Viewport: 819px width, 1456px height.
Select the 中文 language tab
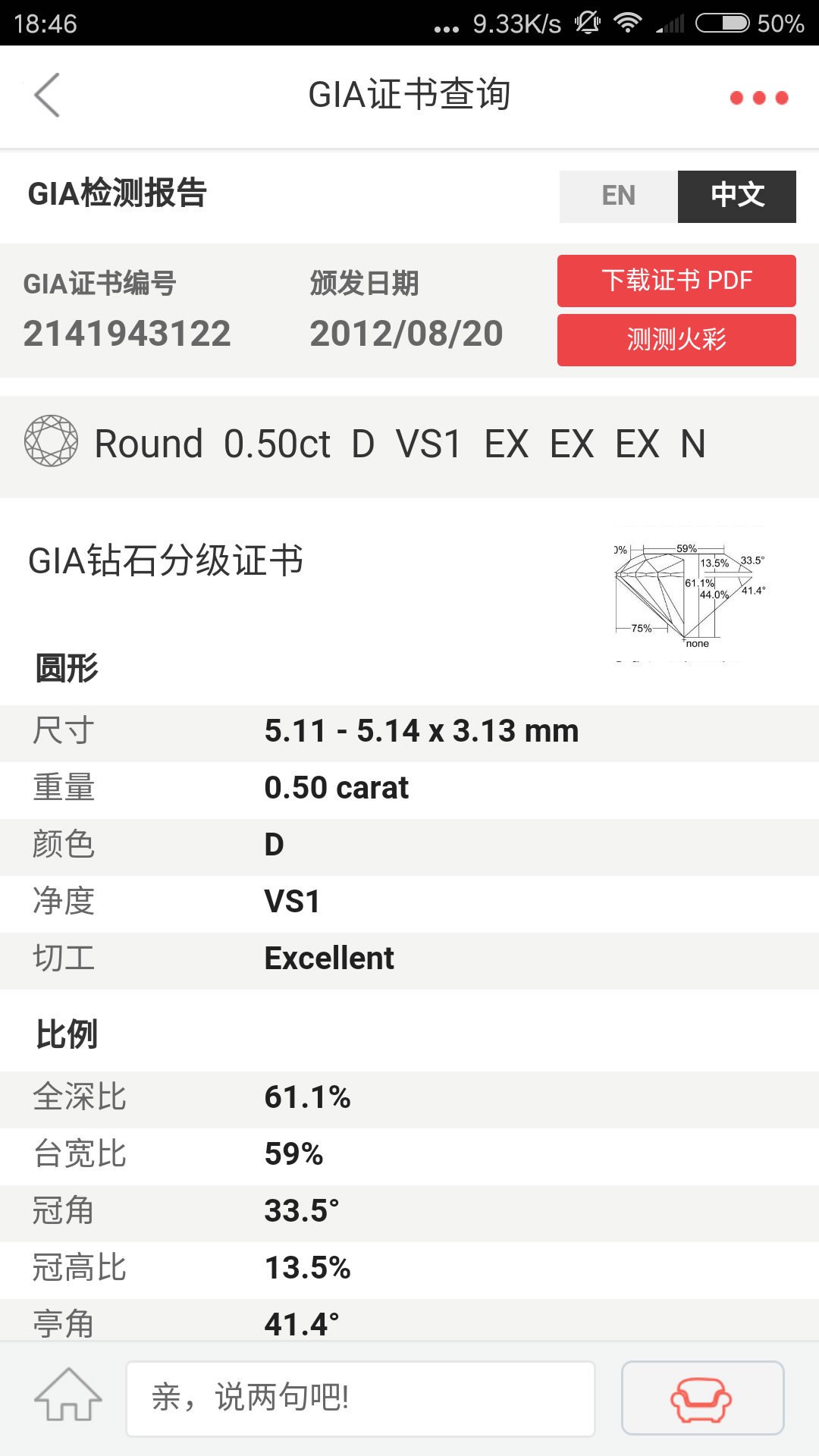click(736, 196)
